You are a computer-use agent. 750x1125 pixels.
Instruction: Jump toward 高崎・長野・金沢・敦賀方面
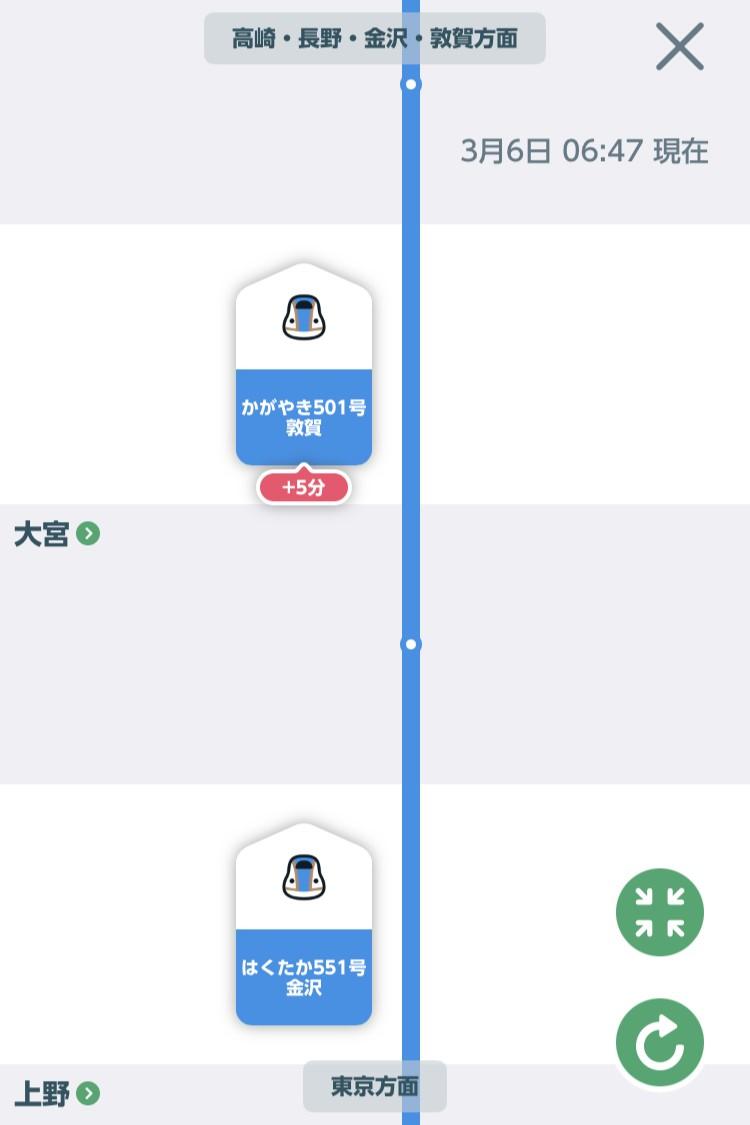(375, 39)
